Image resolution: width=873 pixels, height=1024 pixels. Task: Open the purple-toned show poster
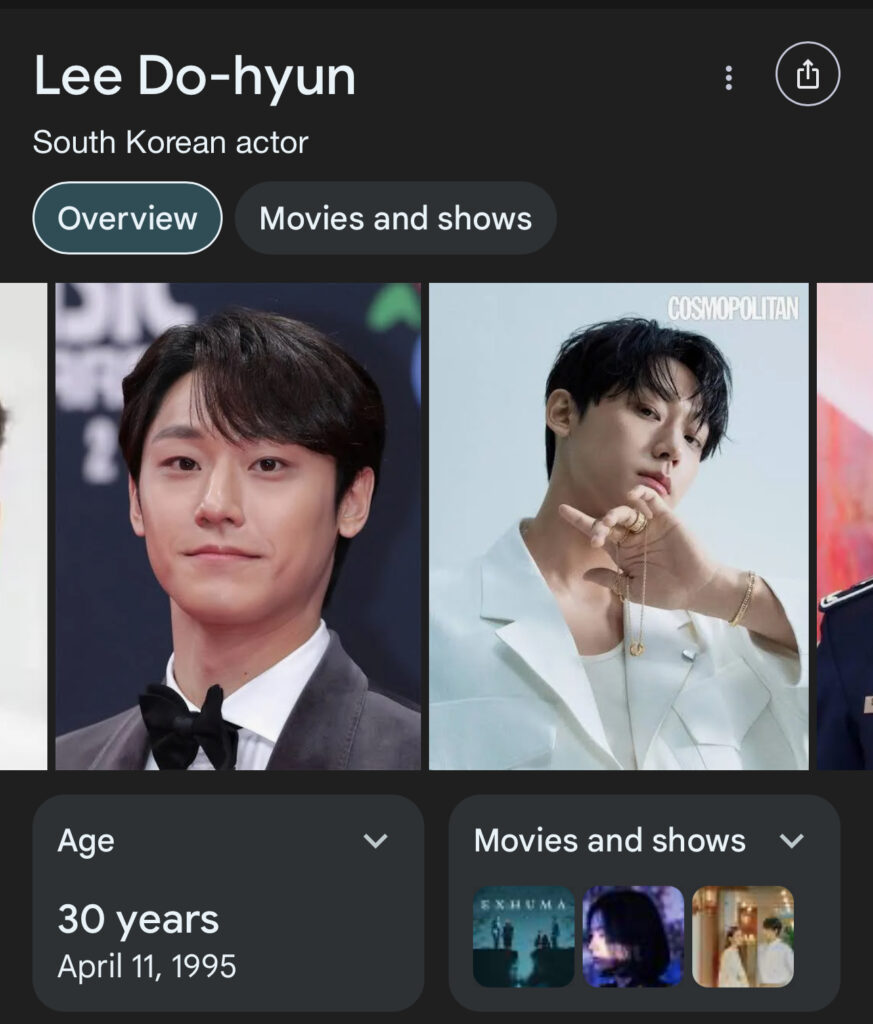coord(633,936)
